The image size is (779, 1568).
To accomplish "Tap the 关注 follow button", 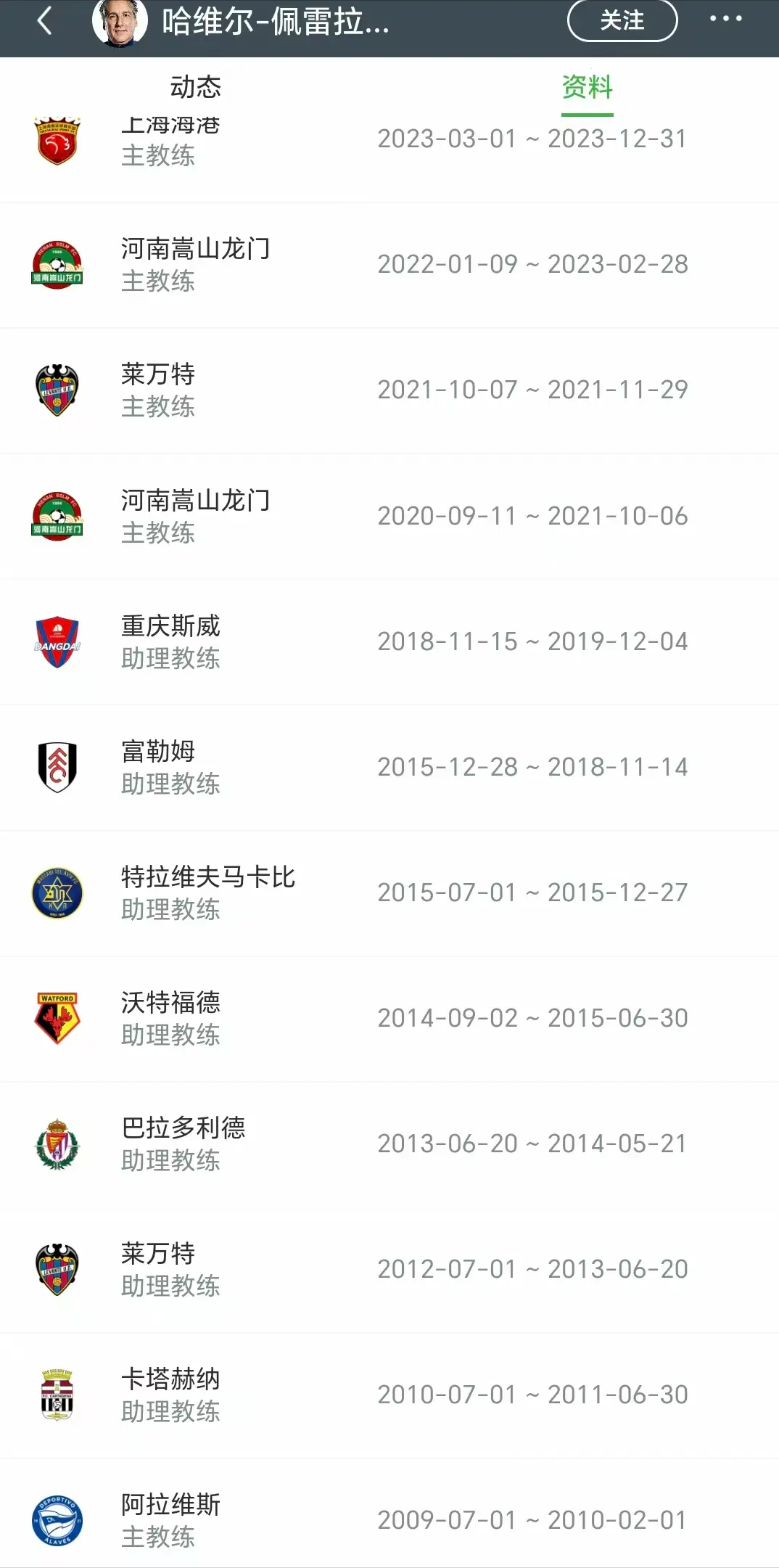I will point(622,21).
